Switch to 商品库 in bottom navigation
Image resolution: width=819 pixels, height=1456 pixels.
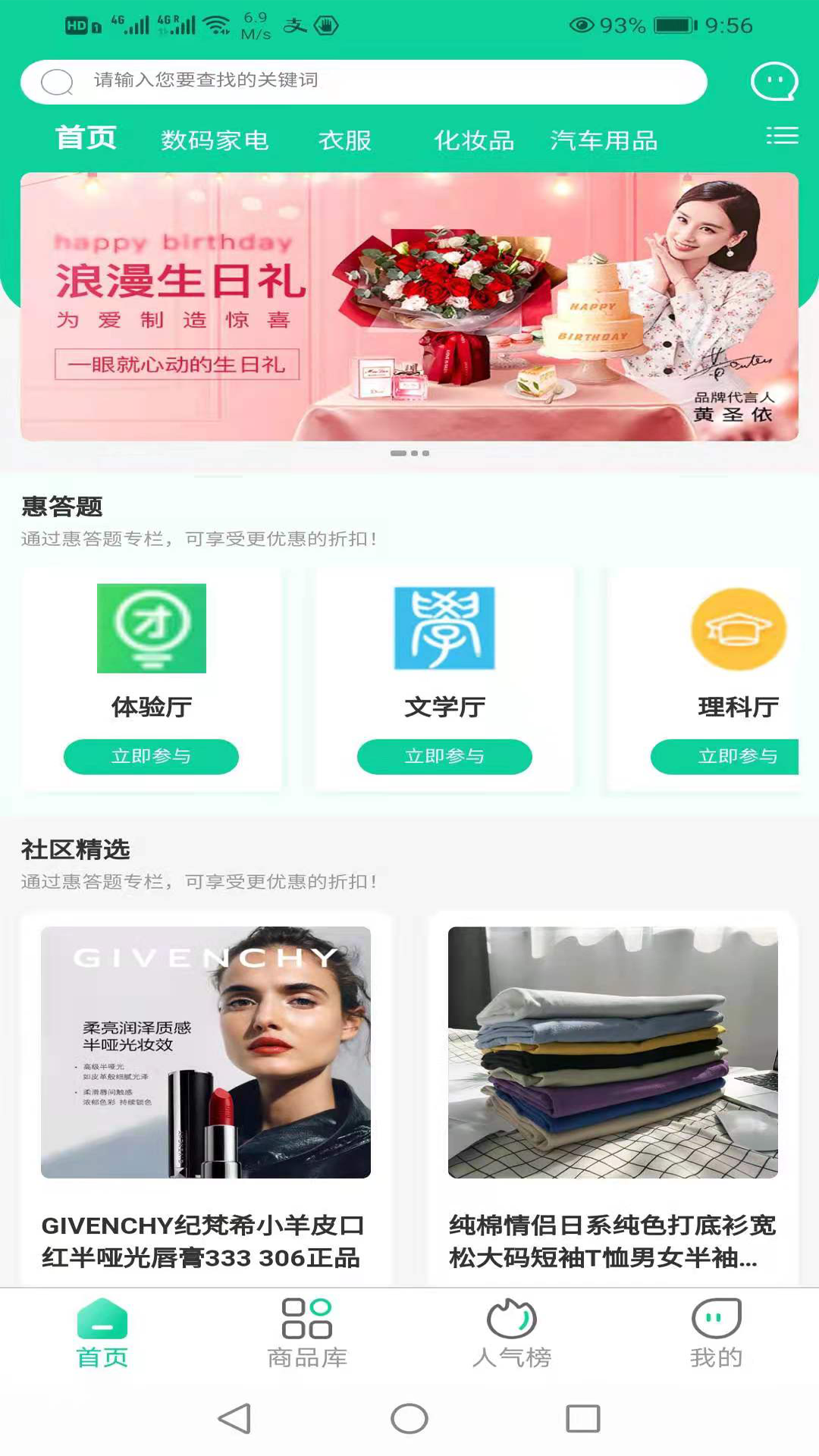pyautogui.click(x=307, y=1333)
